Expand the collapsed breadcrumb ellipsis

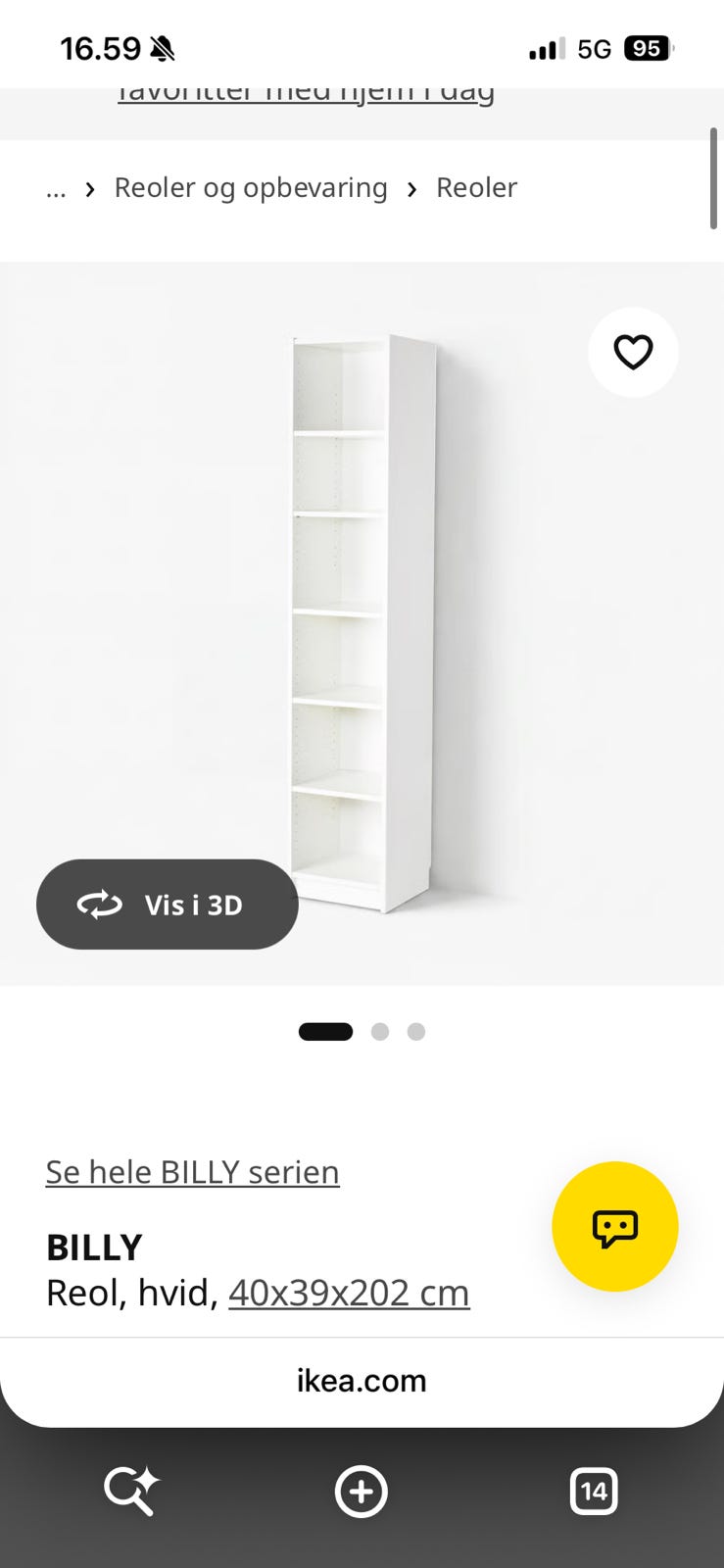[x=56, y=189]
